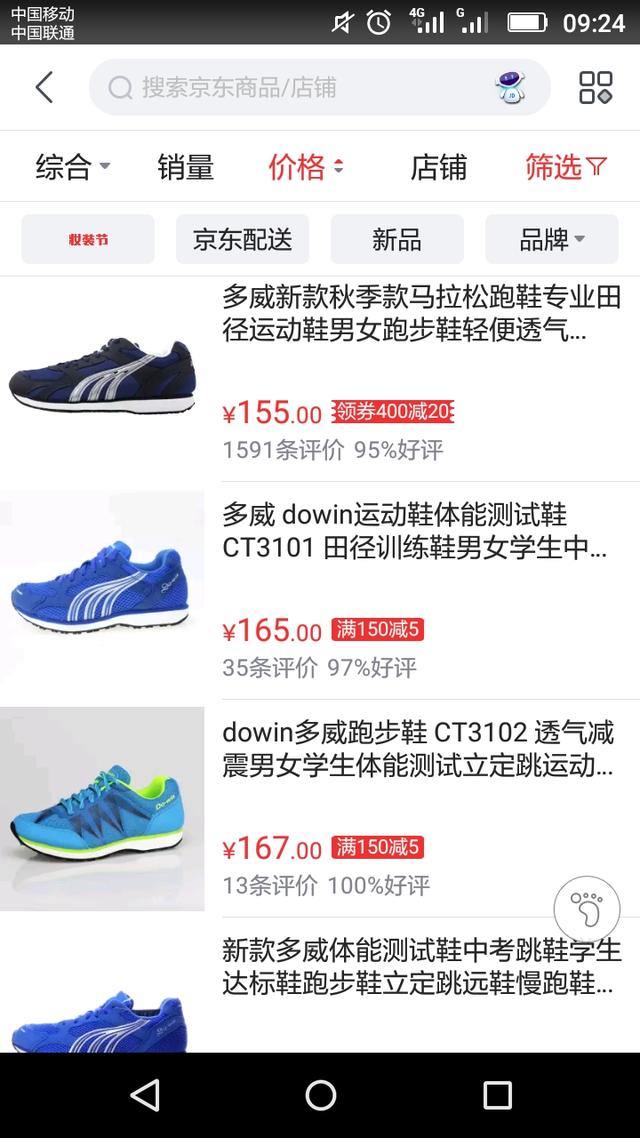Switch the product layout view icon
This screenshot has height=1138, width=640.
(596, 88)
